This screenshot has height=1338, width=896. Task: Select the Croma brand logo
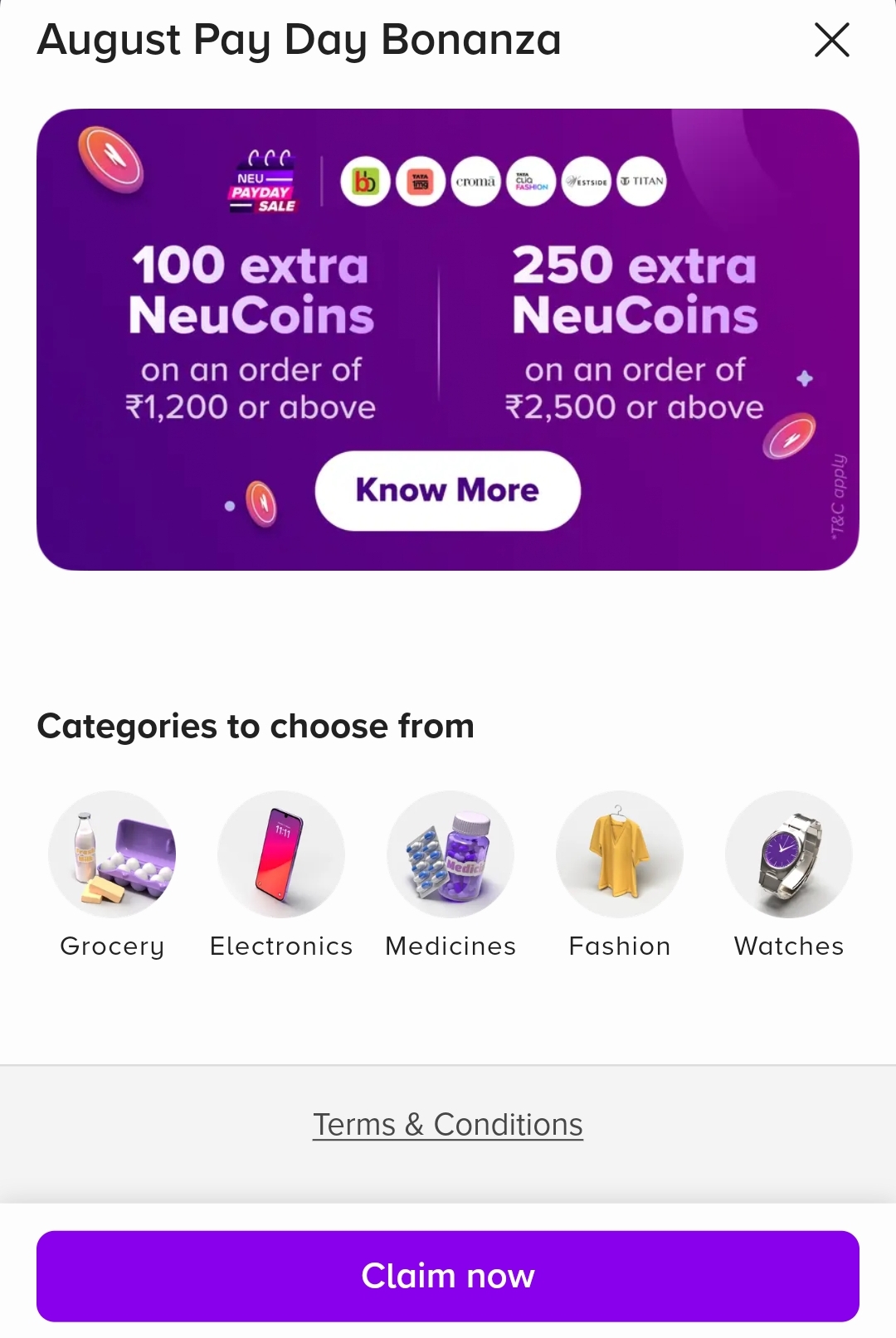475,181
